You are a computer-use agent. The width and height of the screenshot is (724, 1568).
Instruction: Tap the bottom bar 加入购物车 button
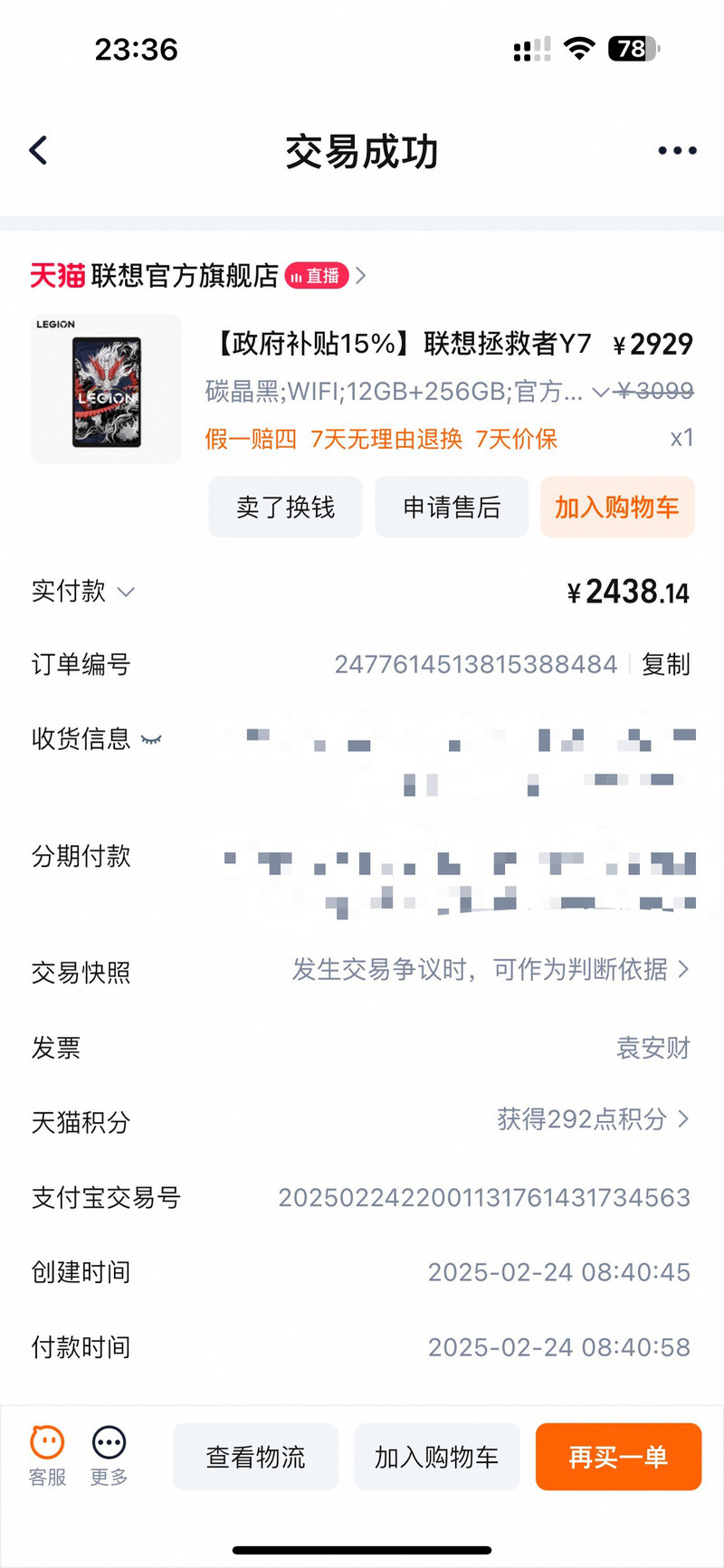437,1457
